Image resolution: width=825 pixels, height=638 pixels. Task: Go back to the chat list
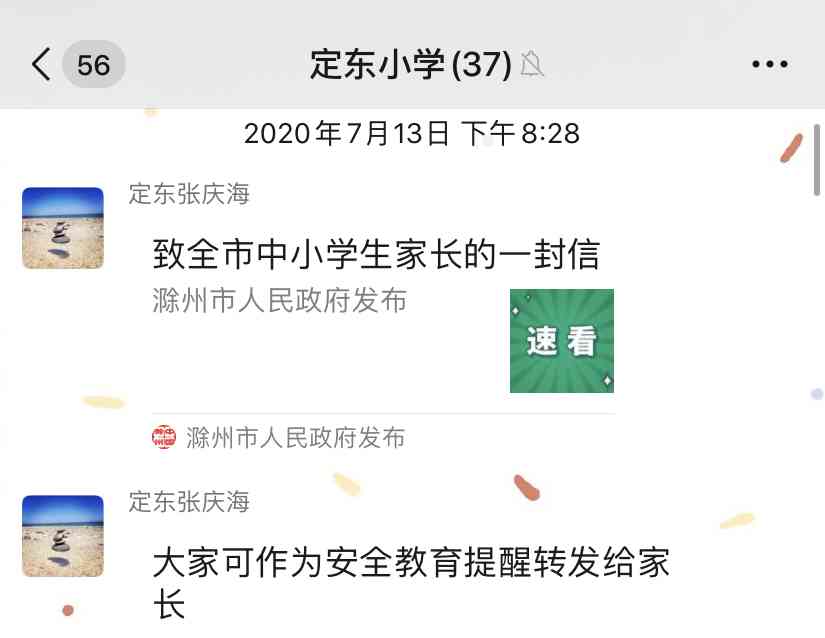(x=42, y=66)
